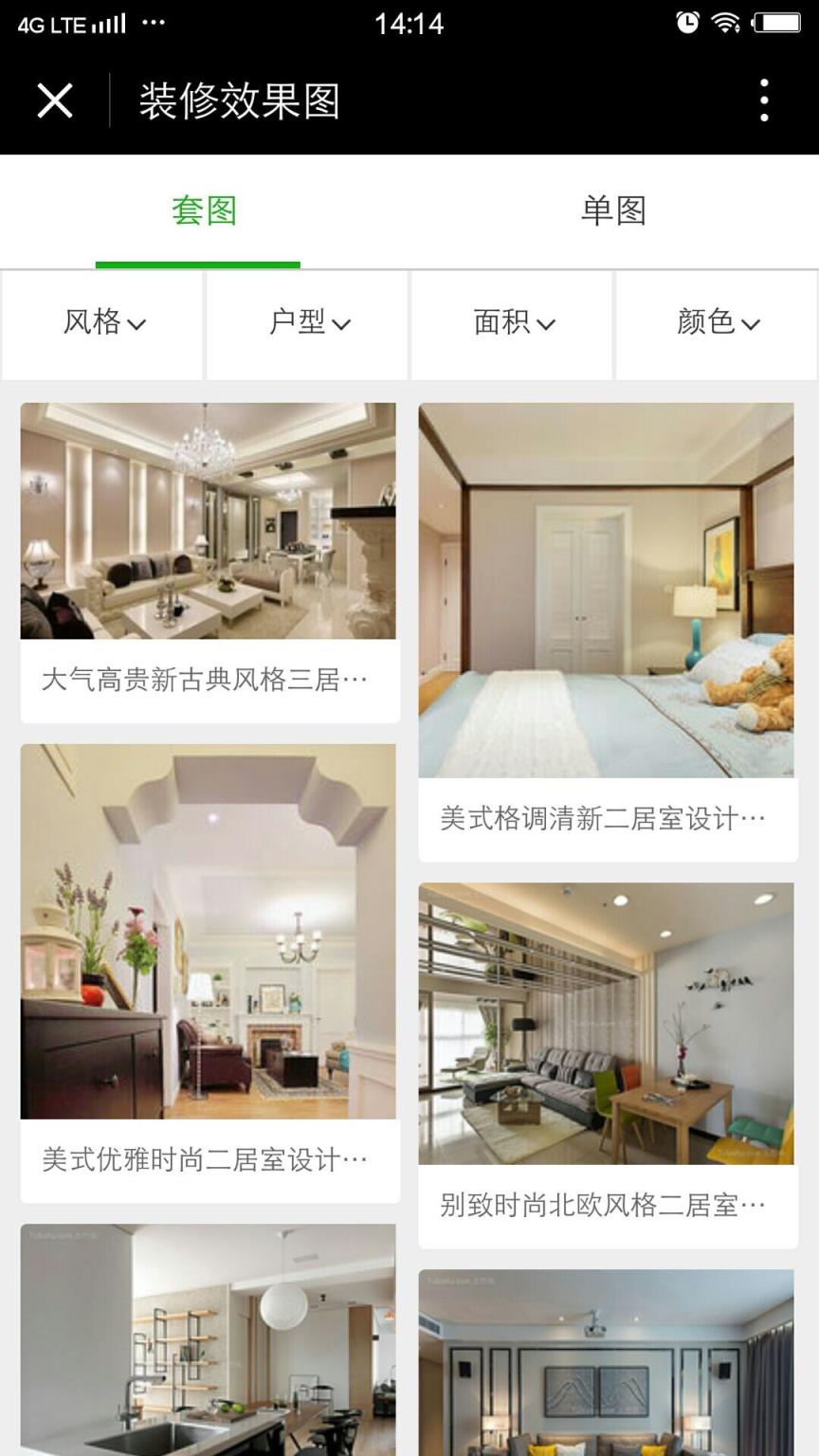Open the 颜色 color filter dropdown
Image resolution: width=819 pixels, height=1456 pixels.
pyautogui.click(x=717, y=324)
